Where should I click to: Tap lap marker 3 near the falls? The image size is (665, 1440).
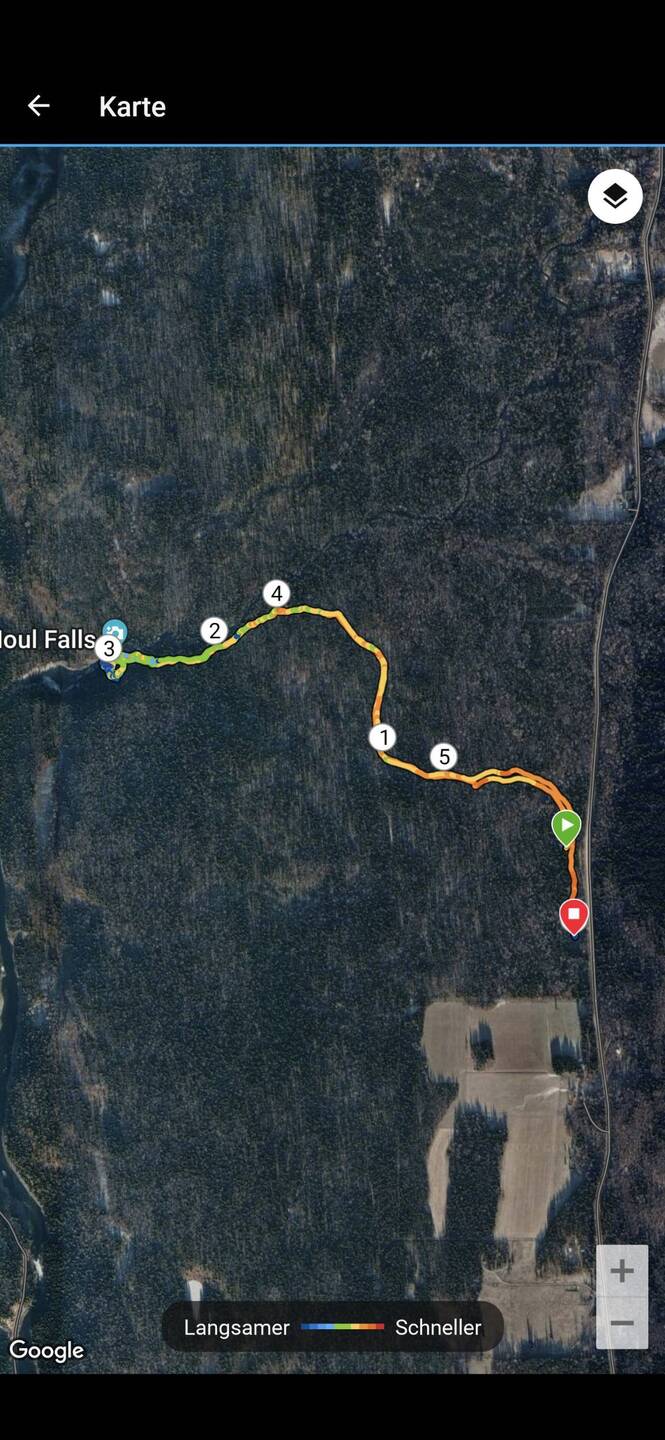pos(108,648)
